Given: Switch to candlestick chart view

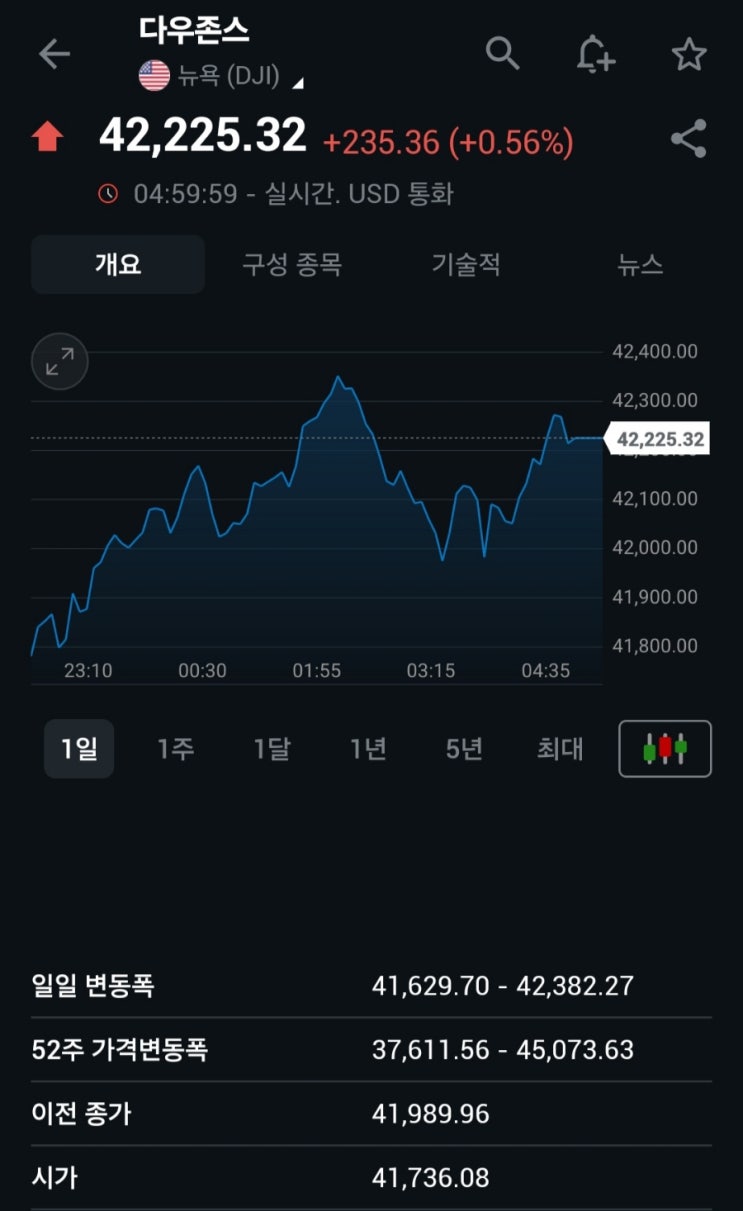Looking at the screenshot, I should [x=665, y=748].
